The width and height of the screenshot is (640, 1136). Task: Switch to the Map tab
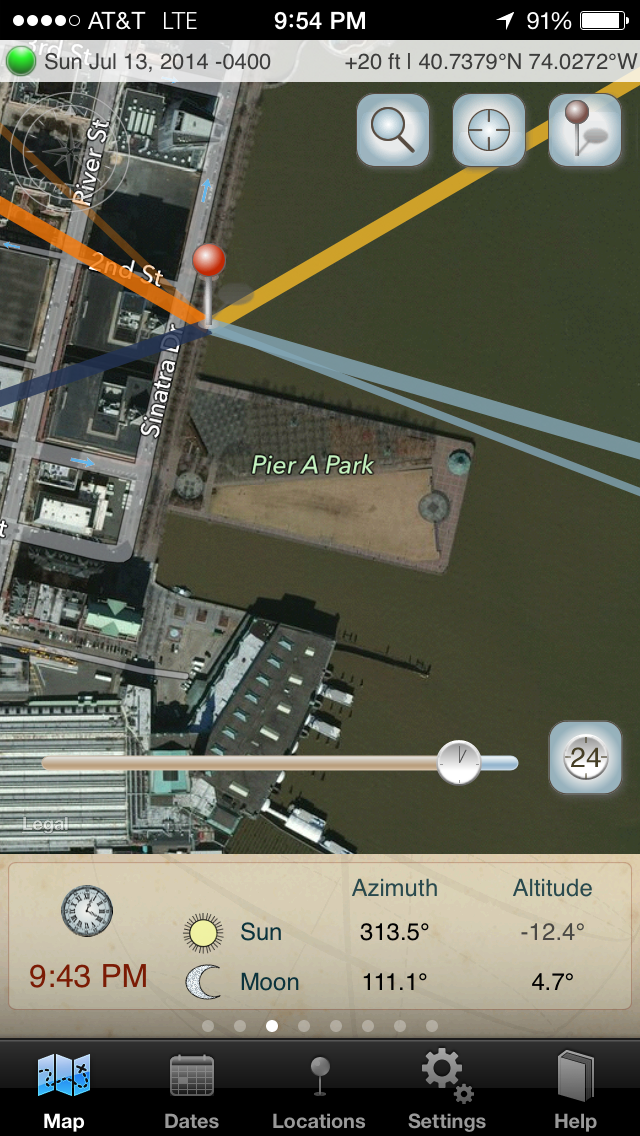[64, 1092]
